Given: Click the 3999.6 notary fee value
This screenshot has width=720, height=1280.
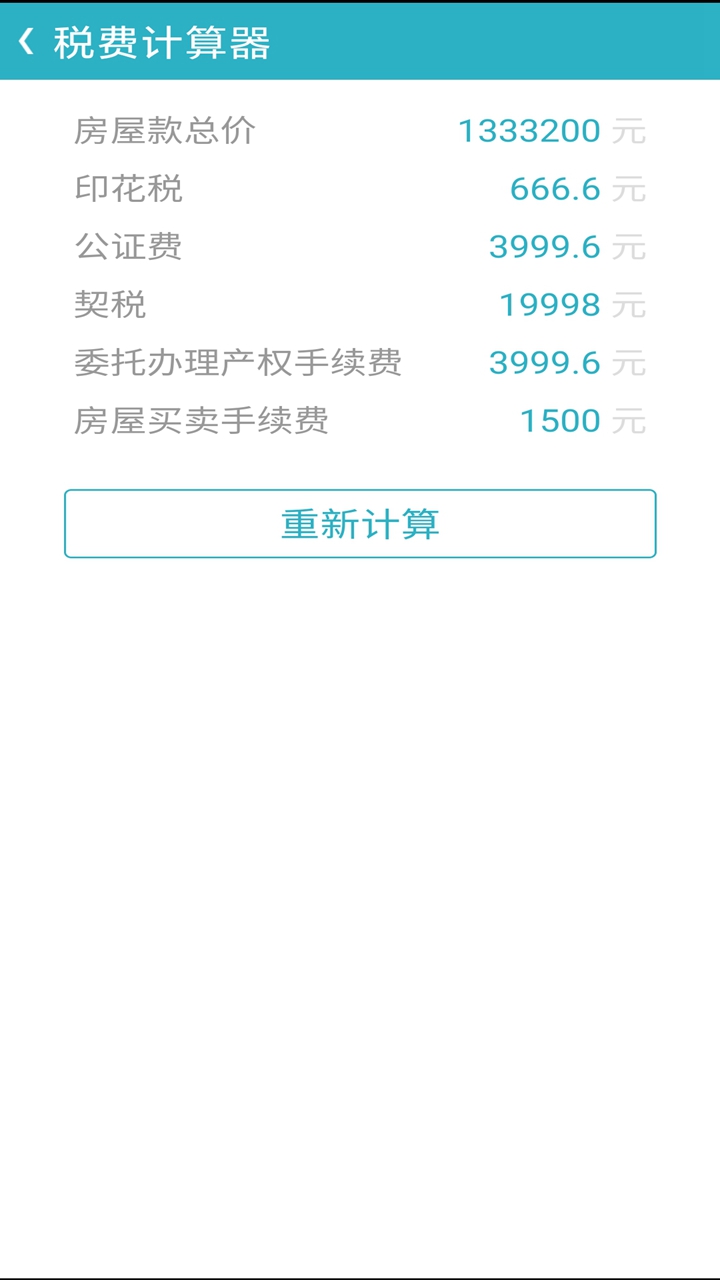Looking at the screenshot, I should click(x=545, y=247).
